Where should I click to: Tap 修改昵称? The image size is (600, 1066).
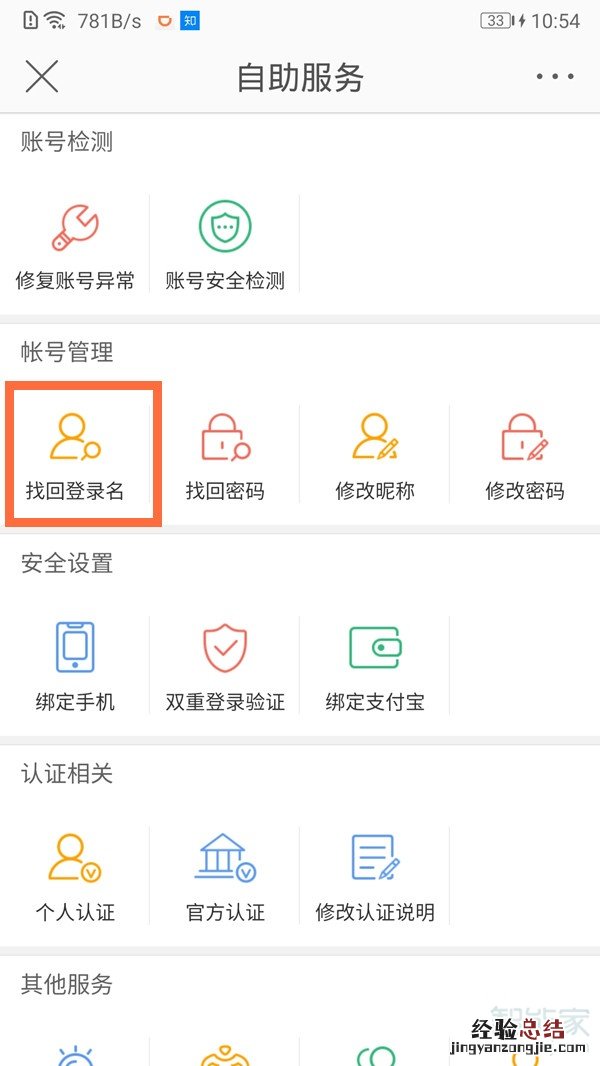tap(375, 456)
